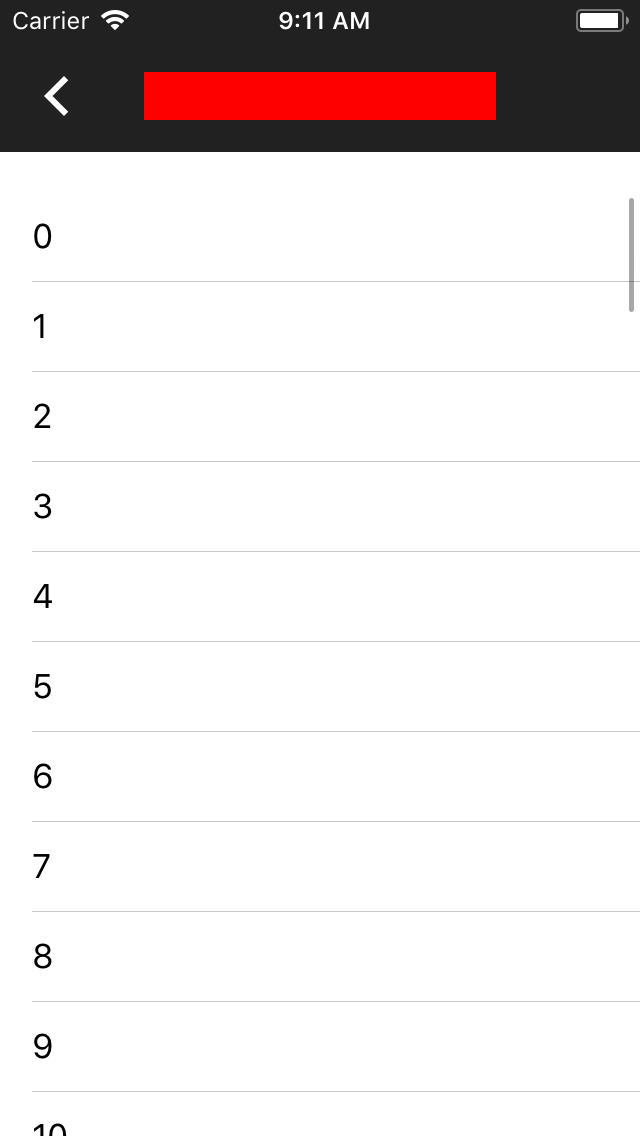Select the row labeled 5

(x=320, y=687)
